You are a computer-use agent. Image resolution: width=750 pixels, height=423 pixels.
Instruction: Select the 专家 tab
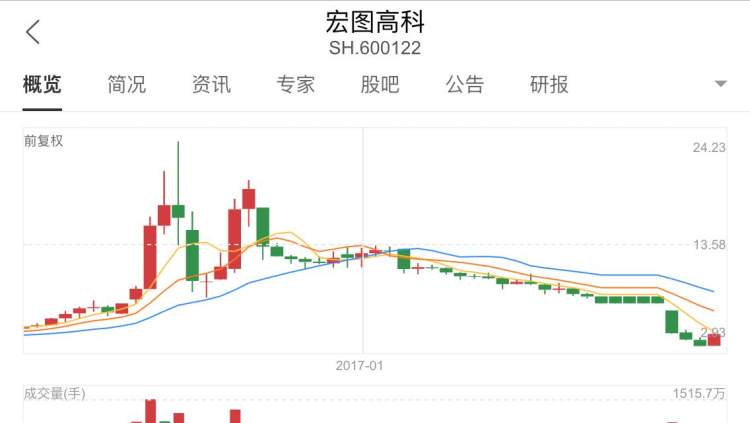pos(296,84)
